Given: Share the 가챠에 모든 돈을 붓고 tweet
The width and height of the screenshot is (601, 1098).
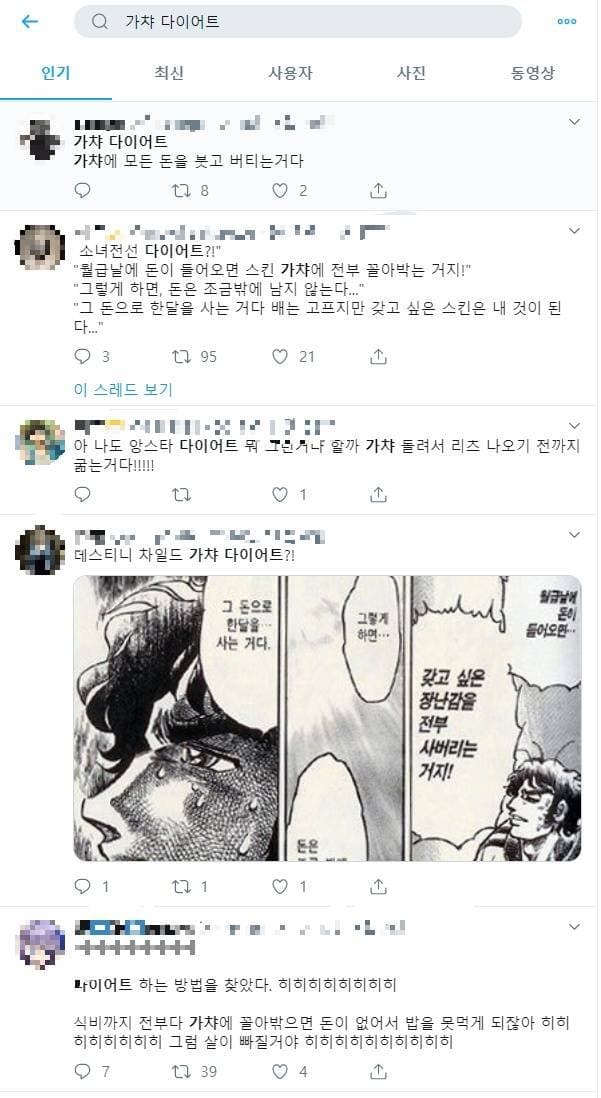Looking at the screenshot, I should (379, 190).
